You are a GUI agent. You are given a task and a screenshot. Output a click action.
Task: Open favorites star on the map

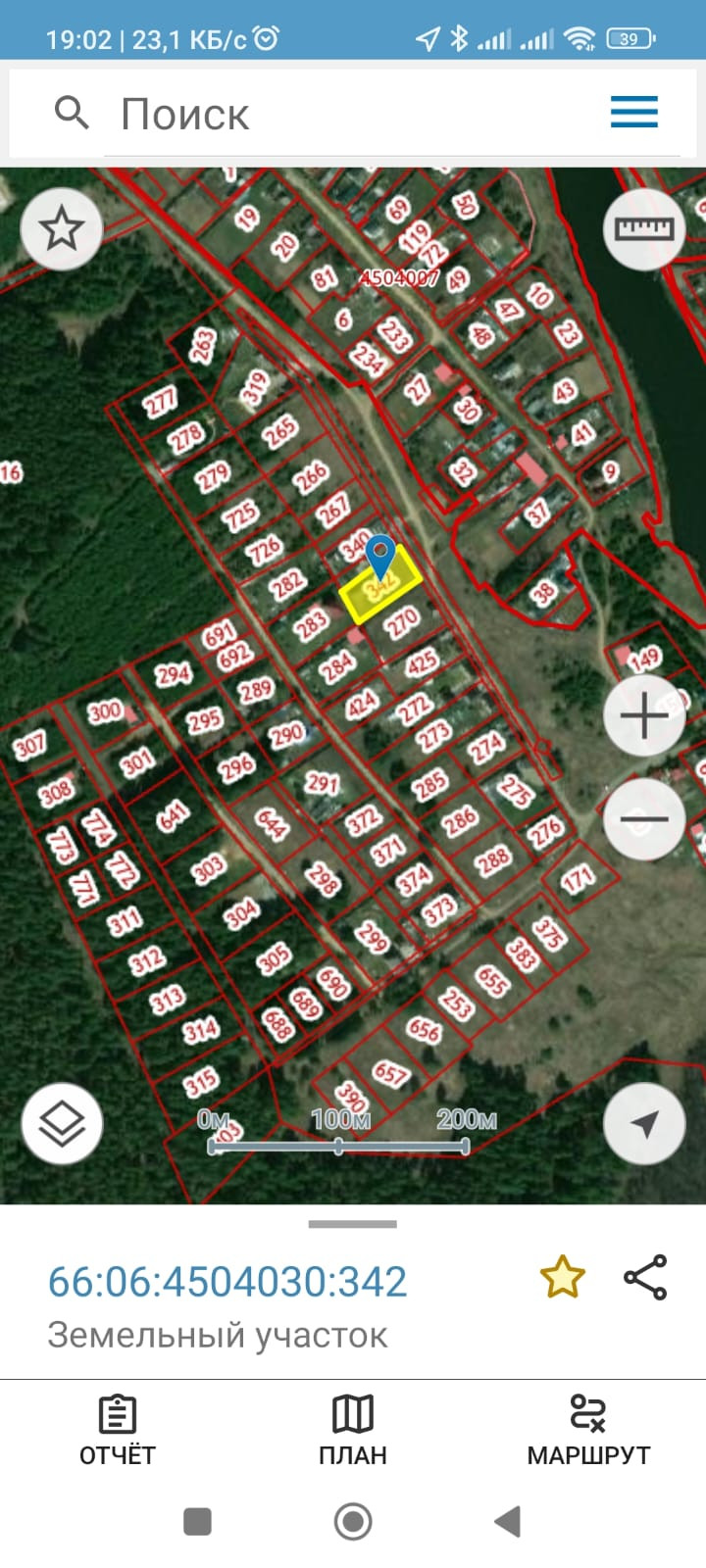click(x=61, y=228)
